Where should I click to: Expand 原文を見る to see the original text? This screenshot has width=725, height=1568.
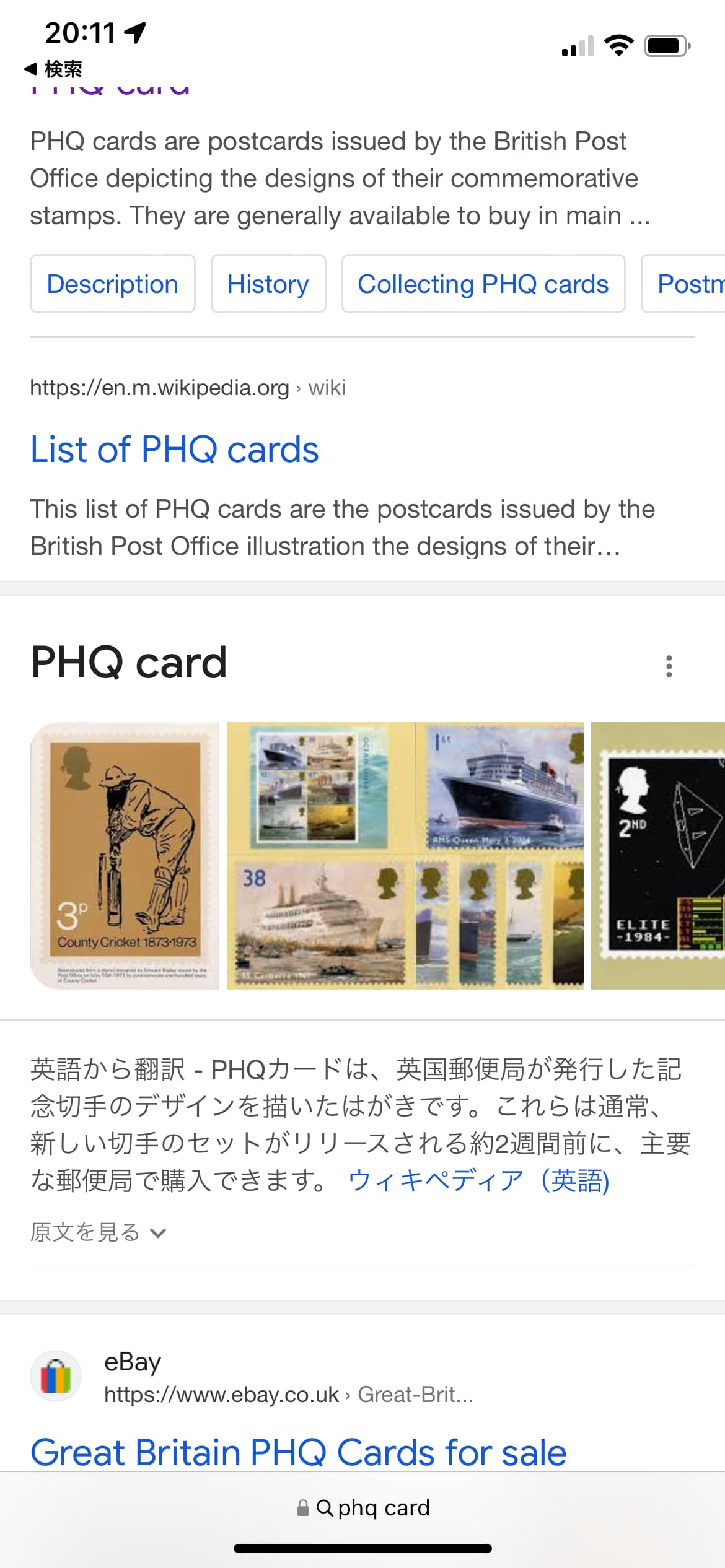pos(99,1232)
